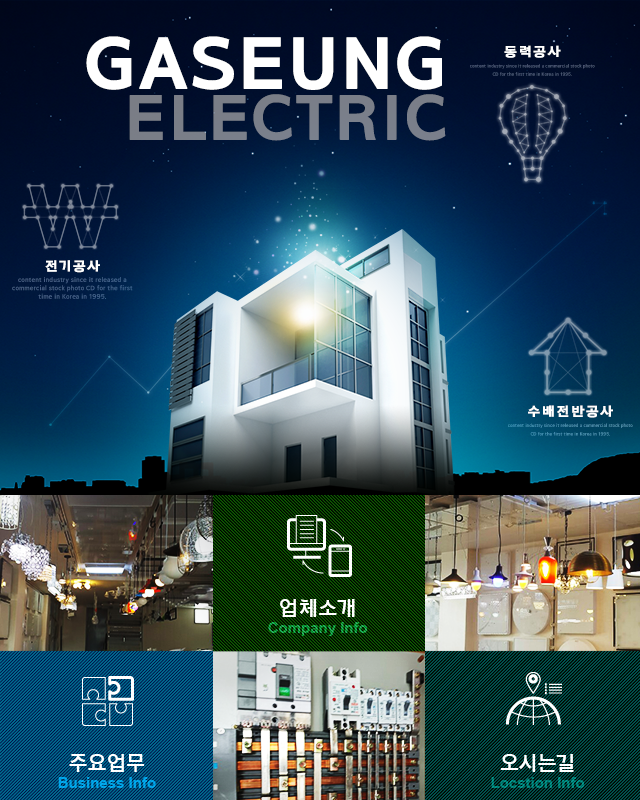Viewport: 640px width, 800px height.
Task: Open the 업체소개 Company Info tile
Action: click(x=318, y=573)
